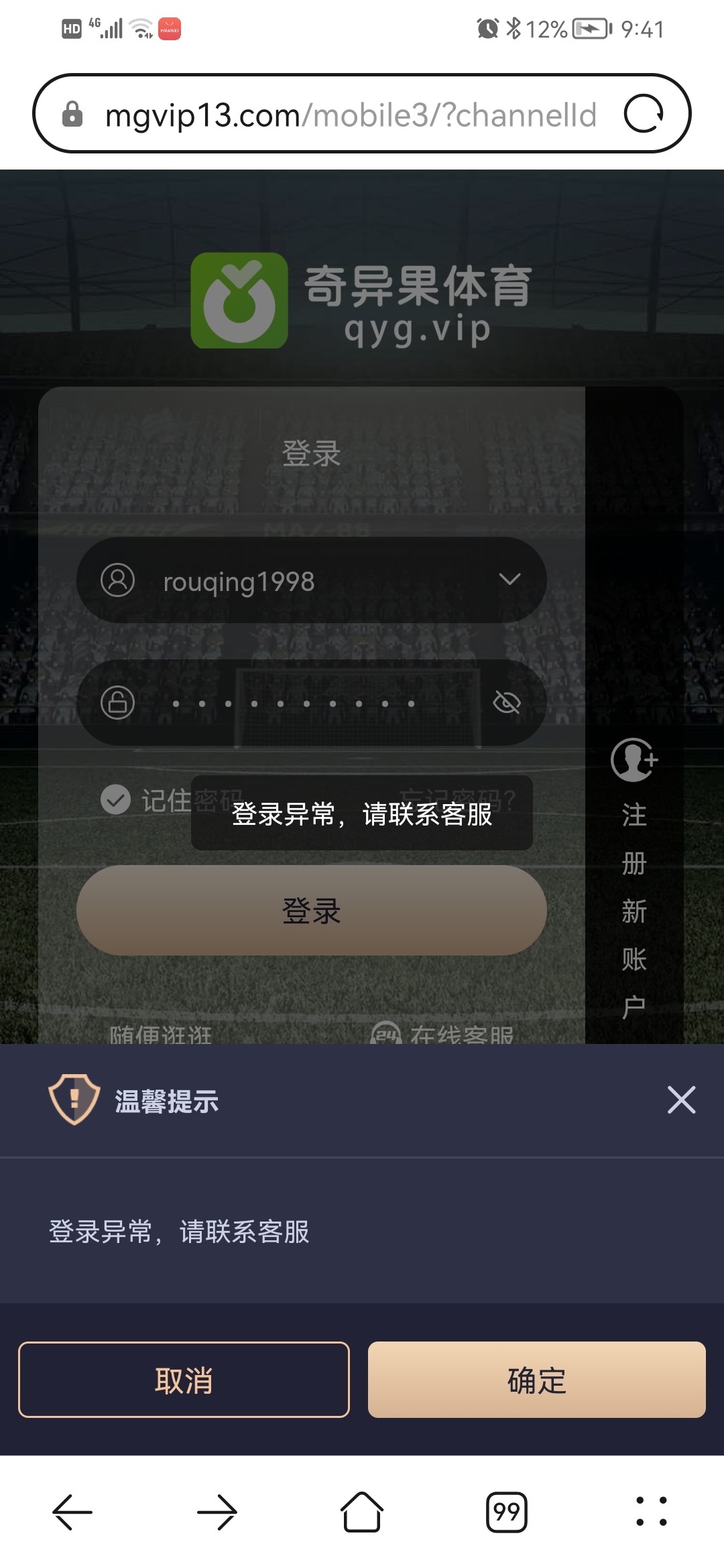Go back in the browser
The height and width of the screenshot is (1568, 724).
72,1512
